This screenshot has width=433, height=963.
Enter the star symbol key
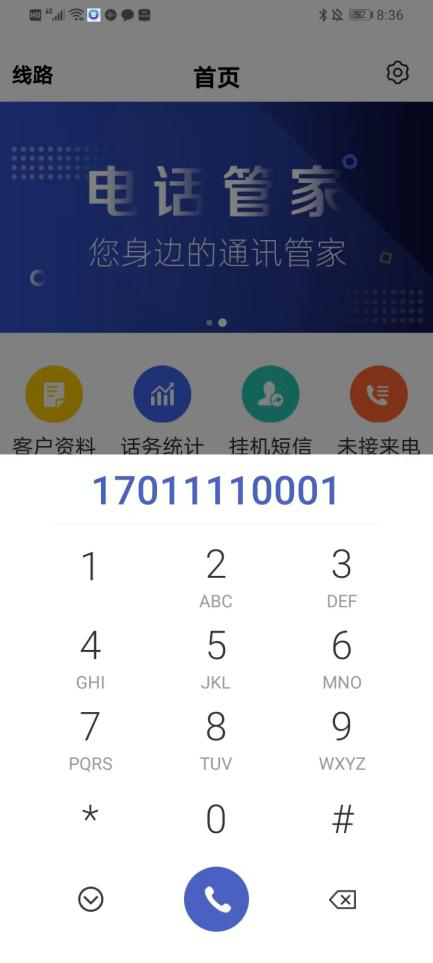pyautogui.click(x=90, y=817)
